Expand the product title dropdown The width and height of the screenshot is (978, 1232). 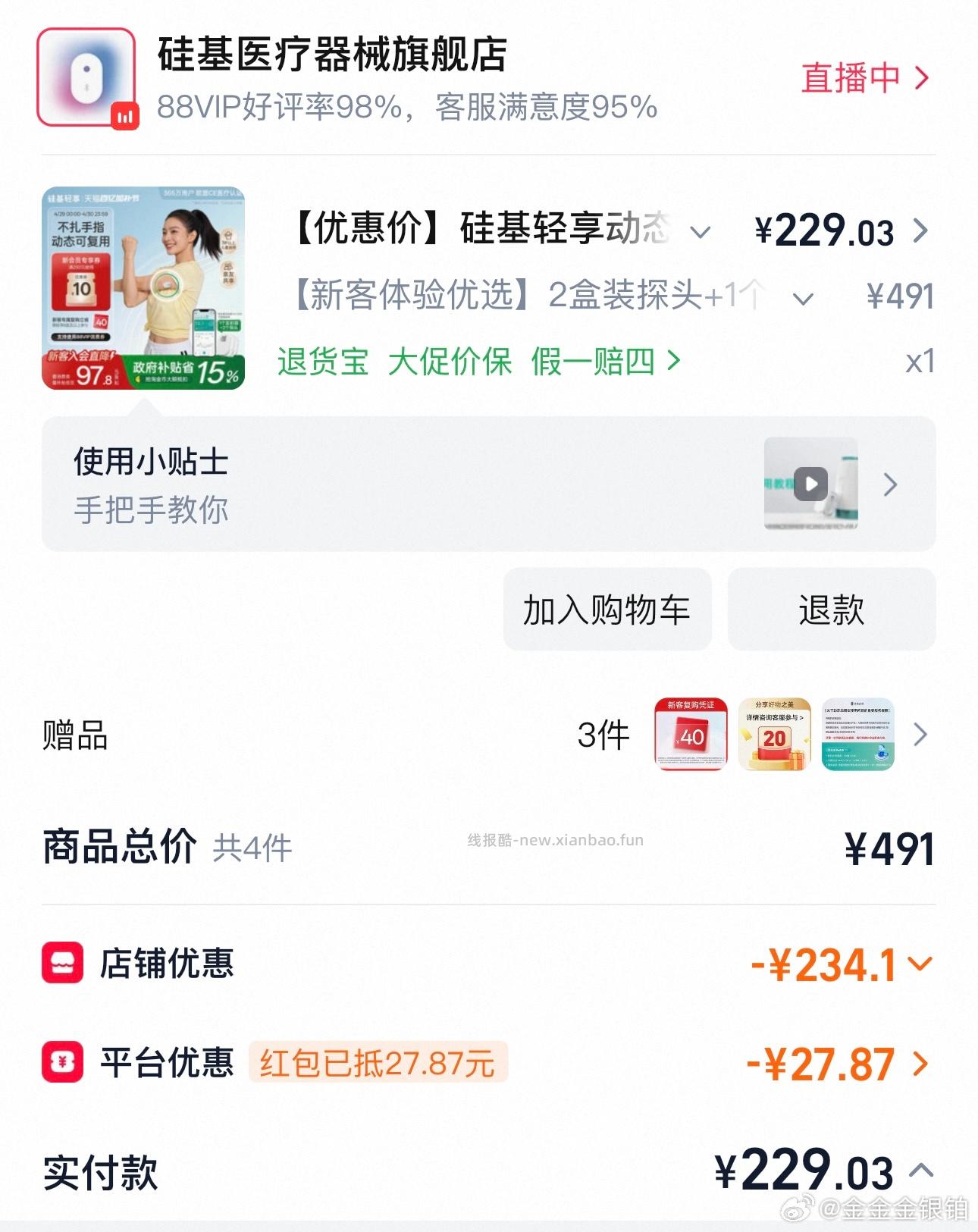click(701, 231)
